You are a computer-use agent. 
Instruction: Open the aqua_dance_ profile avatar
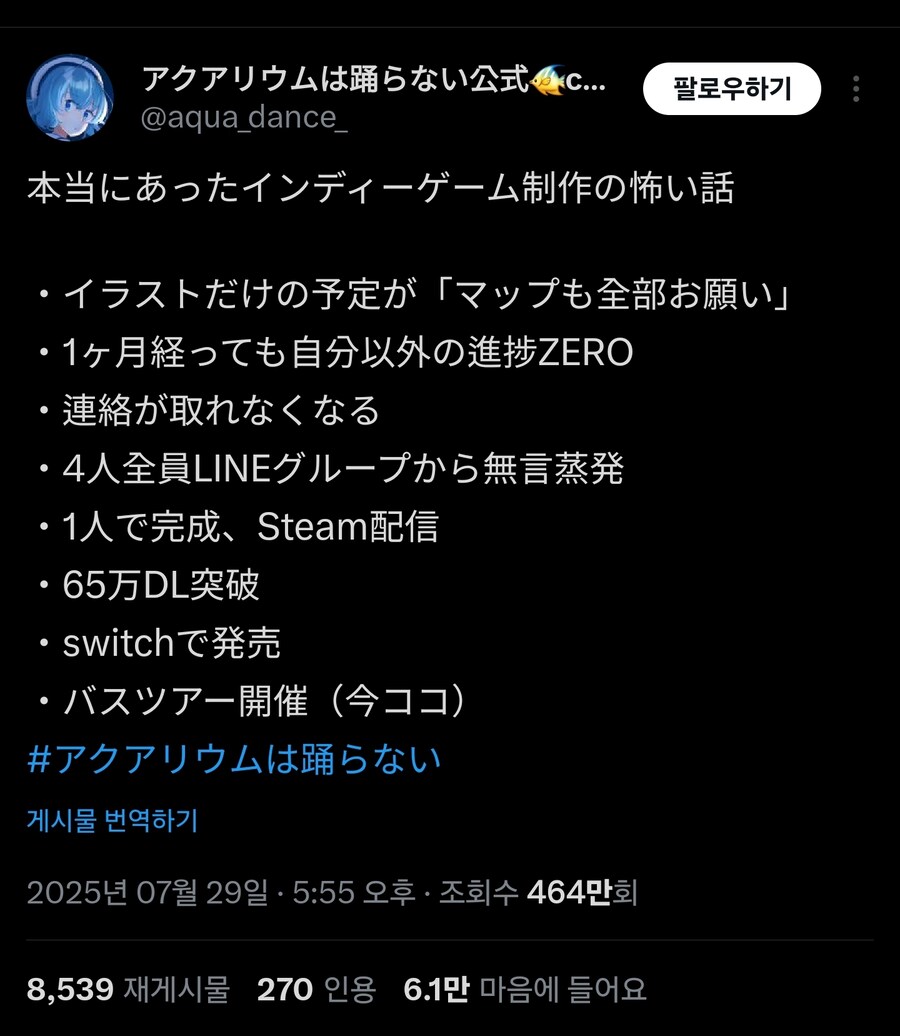click(x=69, y=97)
